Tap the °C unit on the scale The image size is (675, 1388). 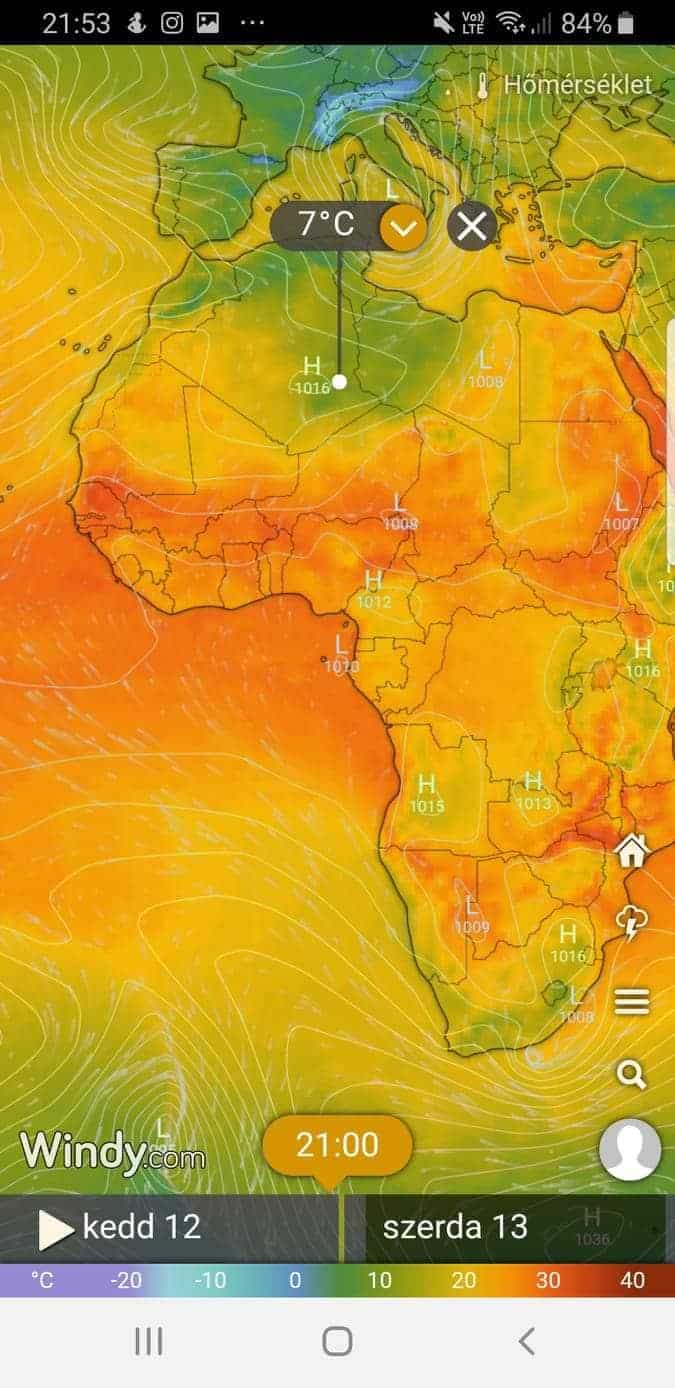[x=42, y=1280]
